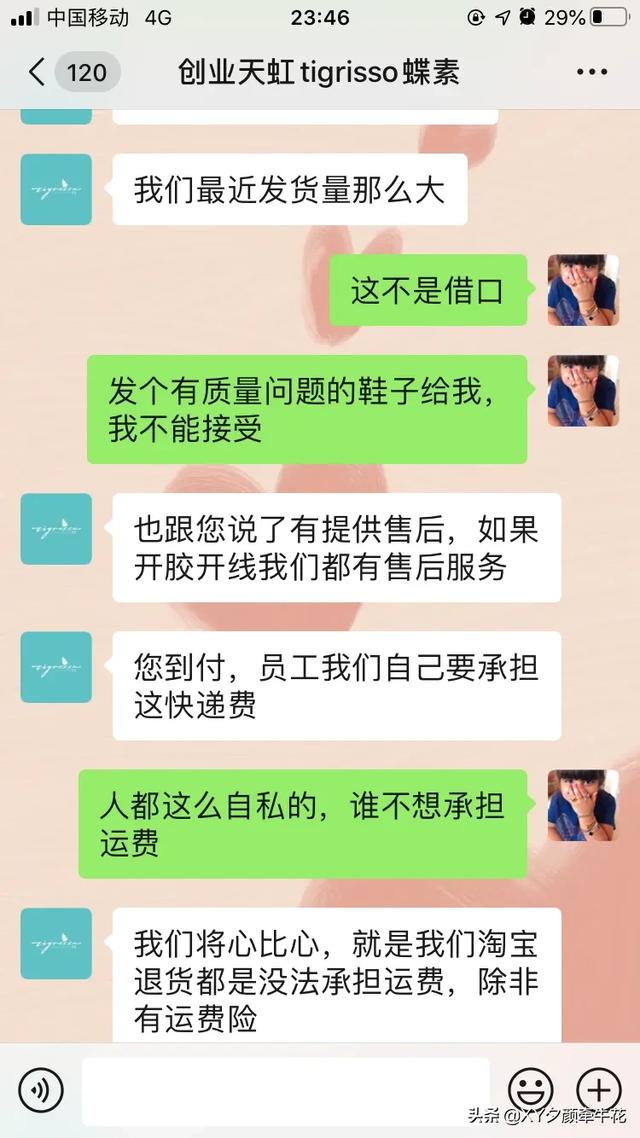Open sender's avatar beside "我们最近发货量那么大"

[56, 189]
